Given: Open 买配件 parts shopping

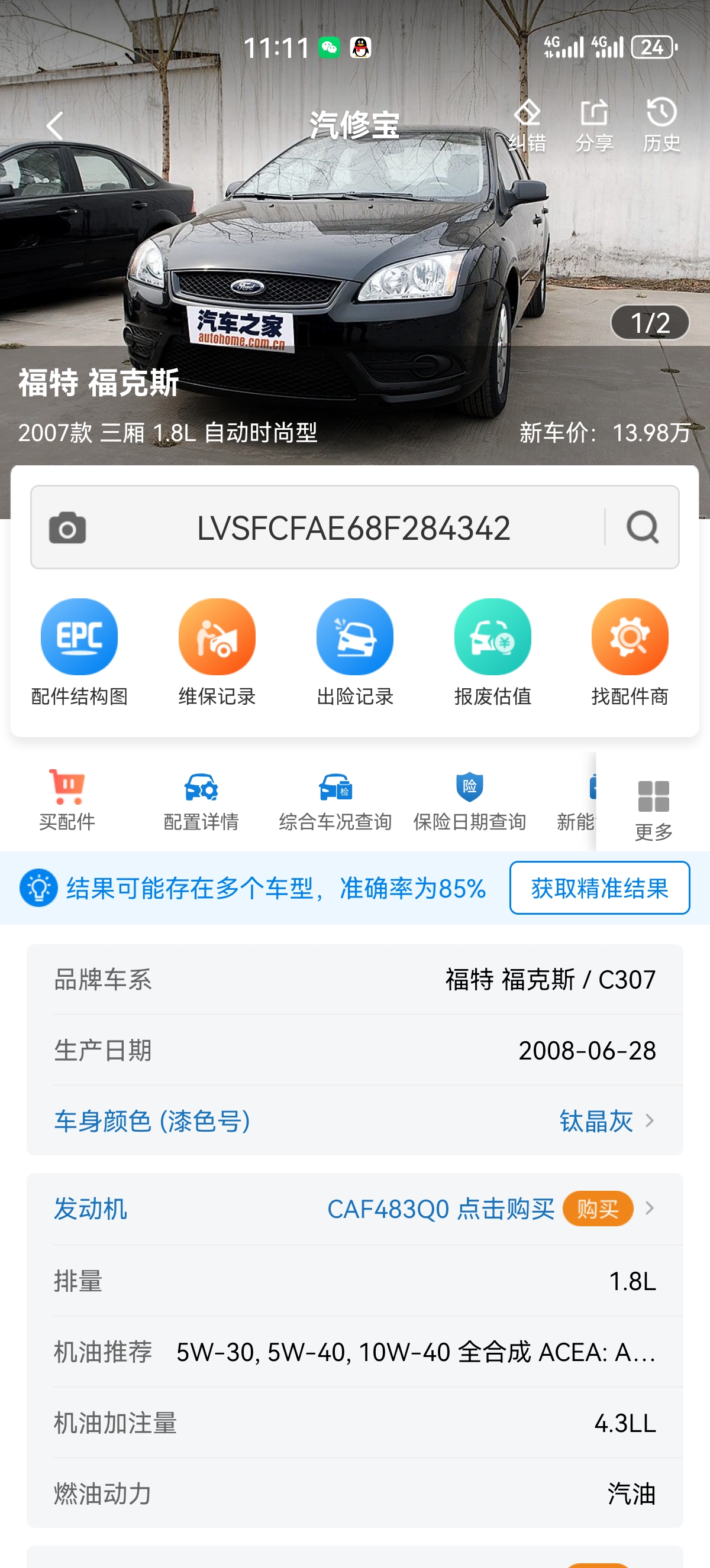Looking at the screenshot, I should pyautogui.click(x=67, y=801).
